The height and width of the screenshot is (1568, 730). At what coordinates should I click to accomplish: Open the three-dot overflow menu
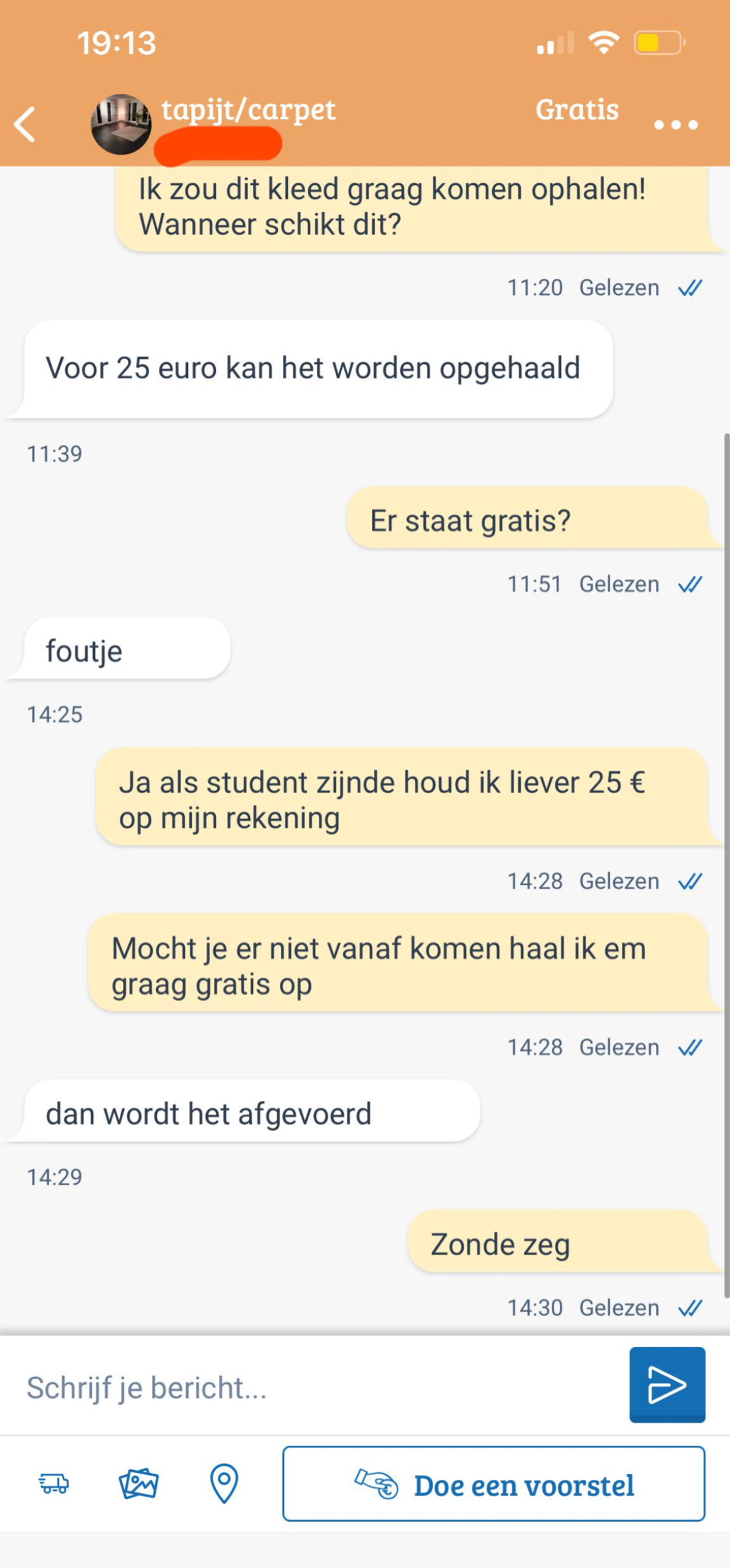coord(675,125)
